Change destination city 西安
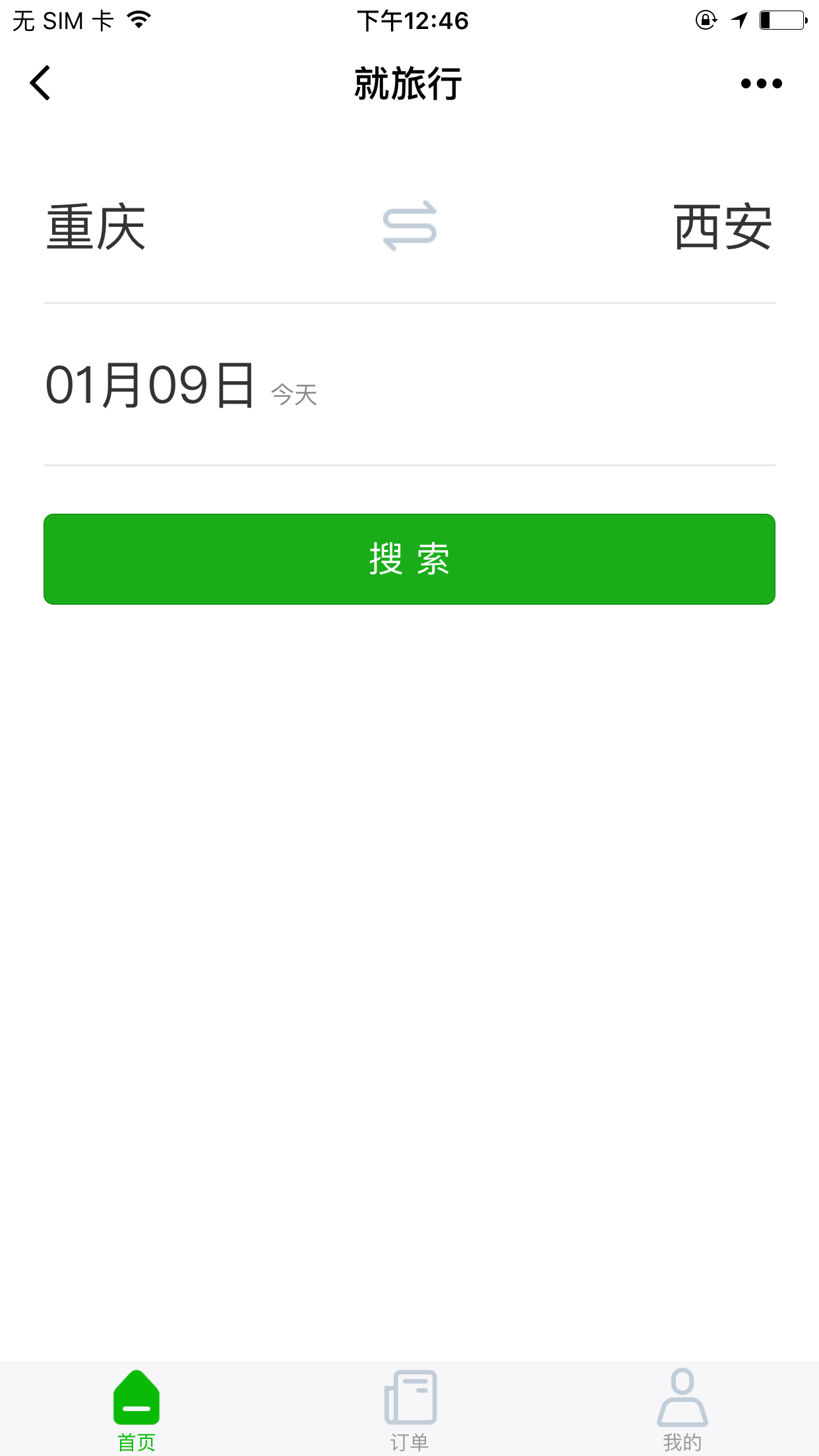This screenshot has height=1456, width=819. (x=723, y=227)
